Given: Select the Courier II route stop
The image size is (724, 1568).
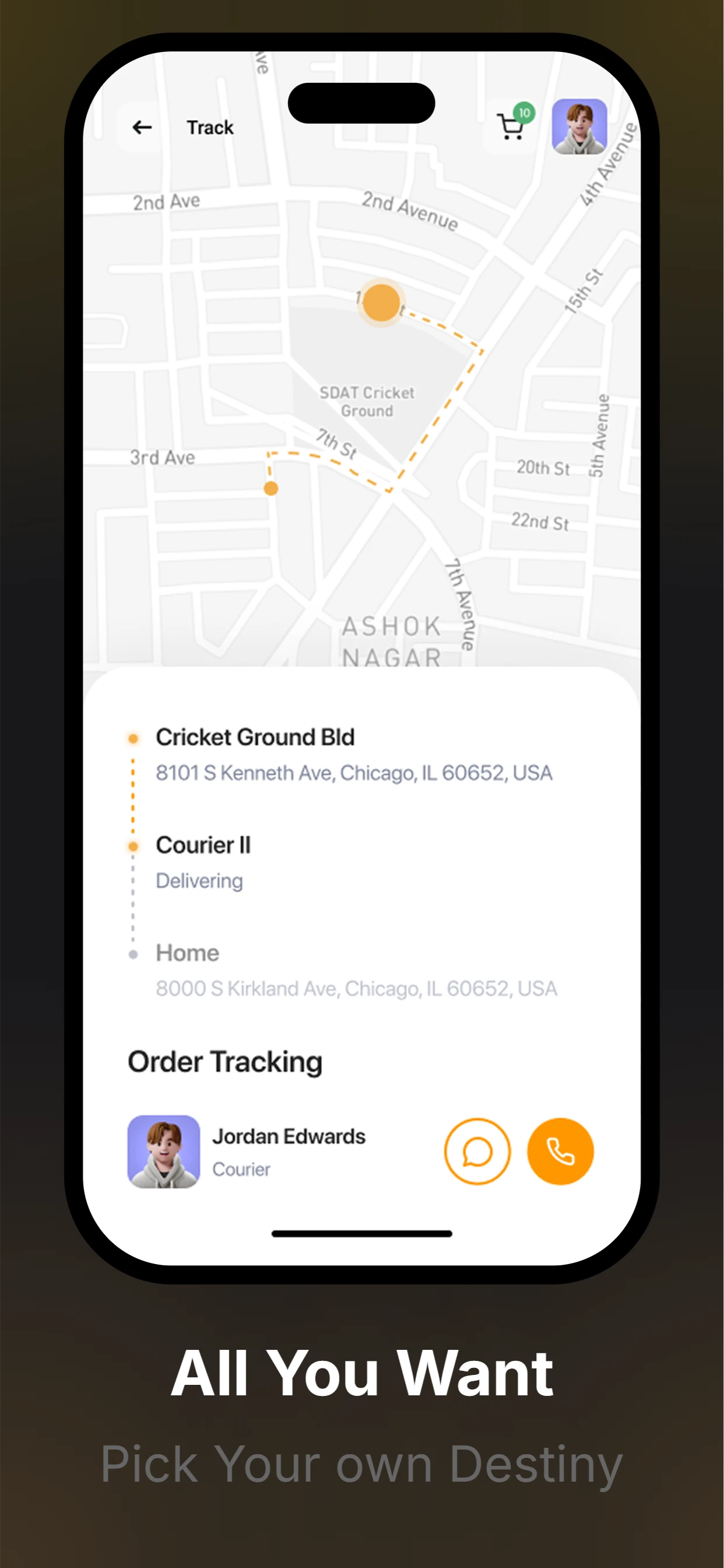Looking at the screenshot, I should coord(203,845).
